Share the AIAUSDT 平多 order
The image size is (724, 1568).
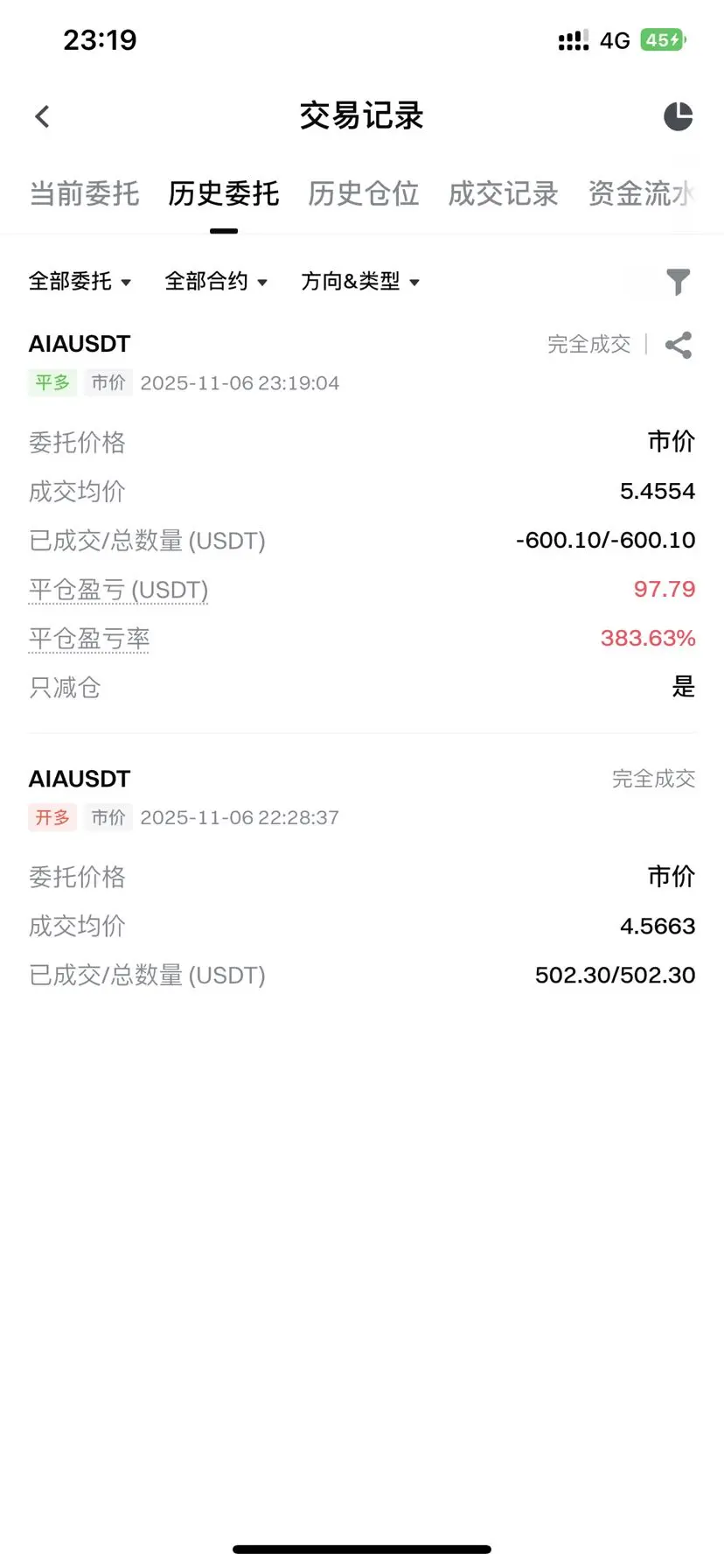[679, 346]
